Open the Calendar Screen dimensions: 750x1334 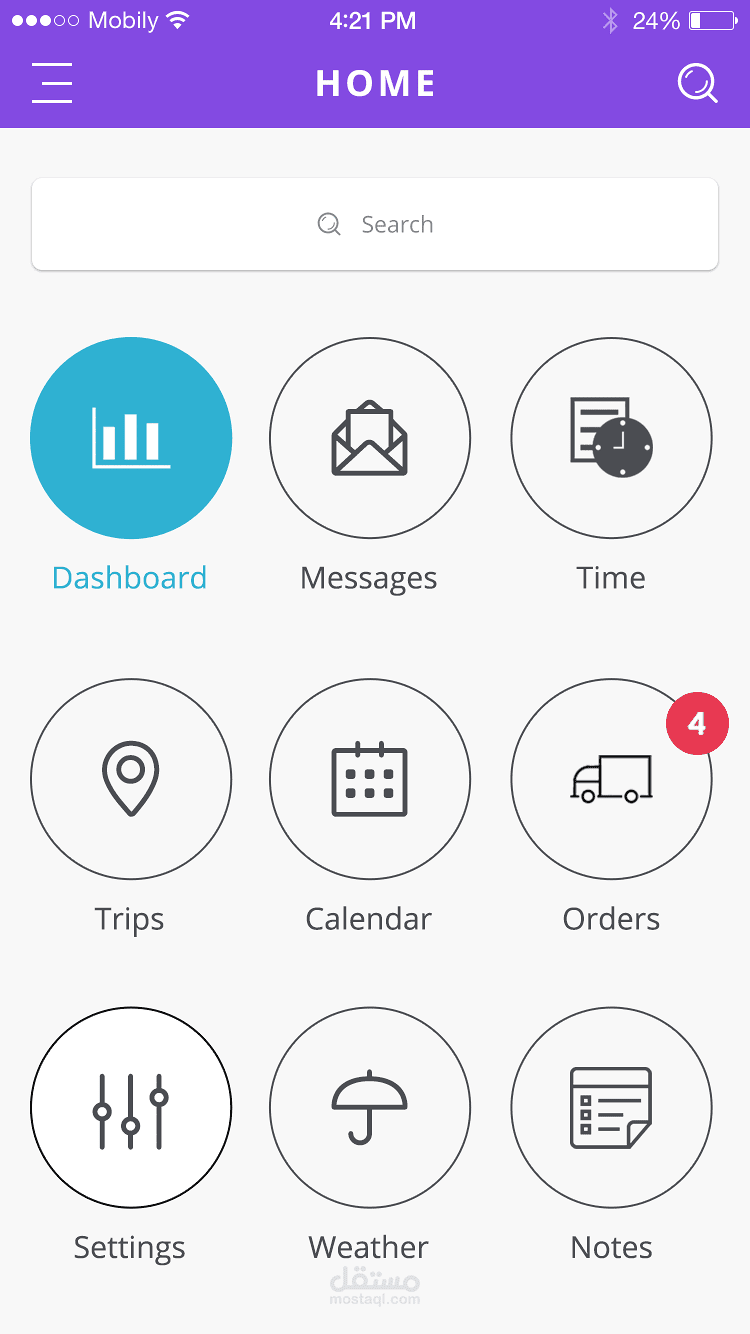(x=370, y=779)
